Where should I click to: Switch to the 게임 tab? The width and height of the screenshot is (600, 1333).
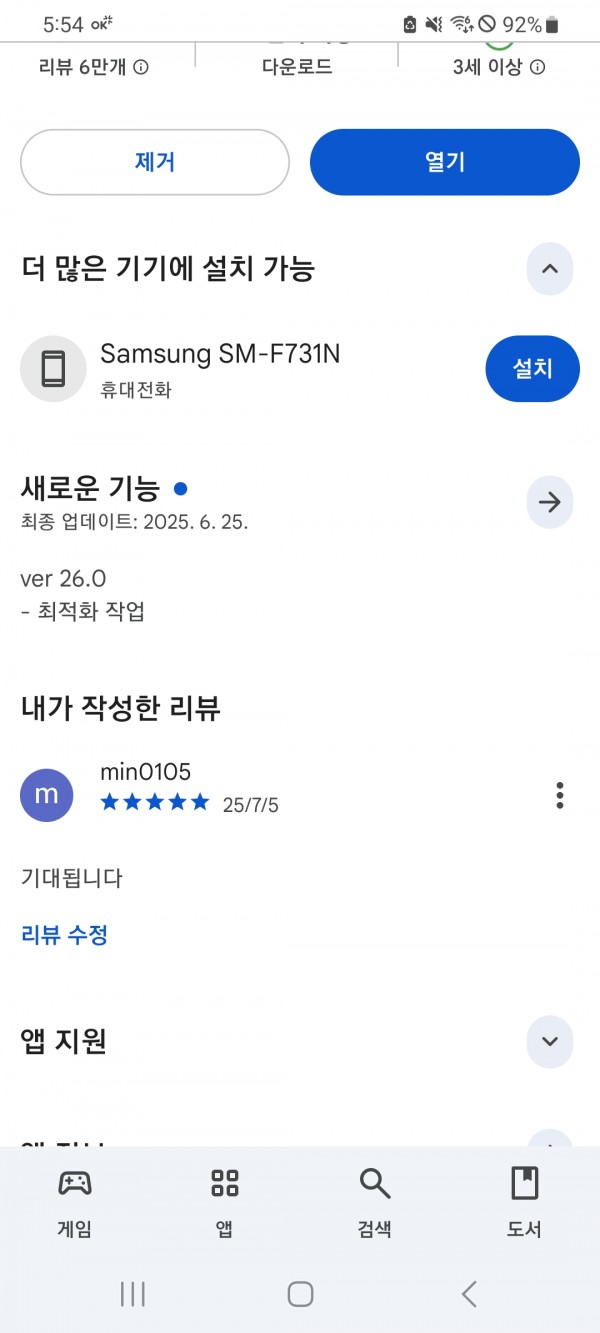point(75,1203)
